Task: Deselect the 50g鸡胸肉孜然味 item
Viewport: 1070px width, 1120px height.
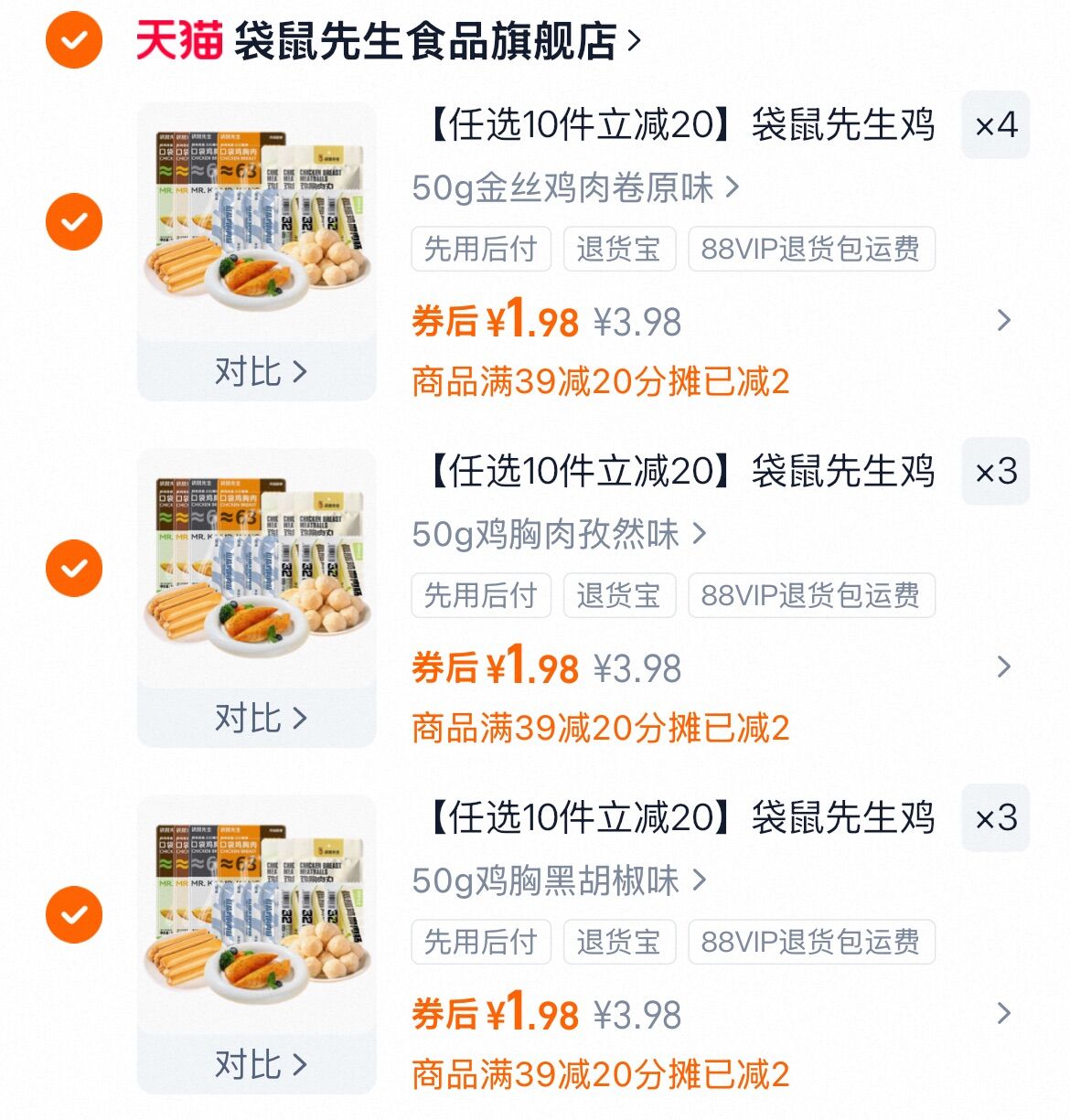Action: (74, 569)
